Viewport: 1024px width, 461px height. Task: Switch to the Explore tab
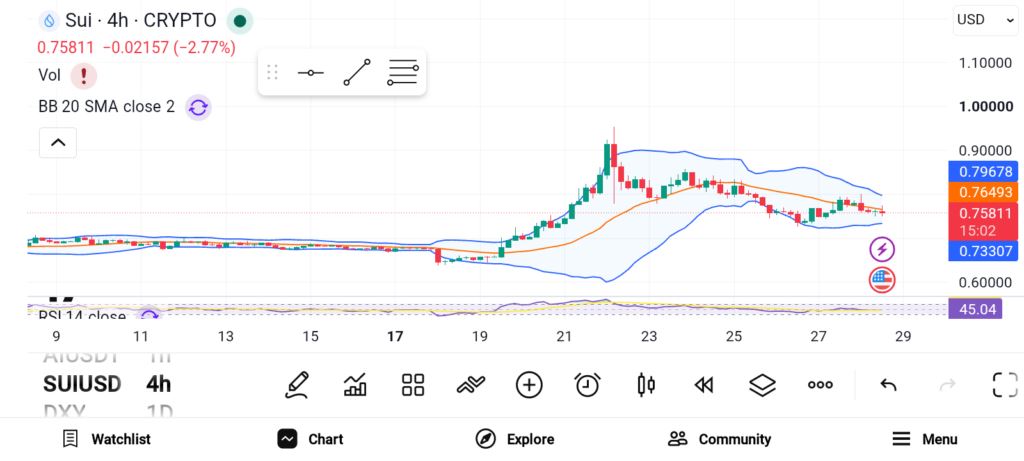click(515, 439)
